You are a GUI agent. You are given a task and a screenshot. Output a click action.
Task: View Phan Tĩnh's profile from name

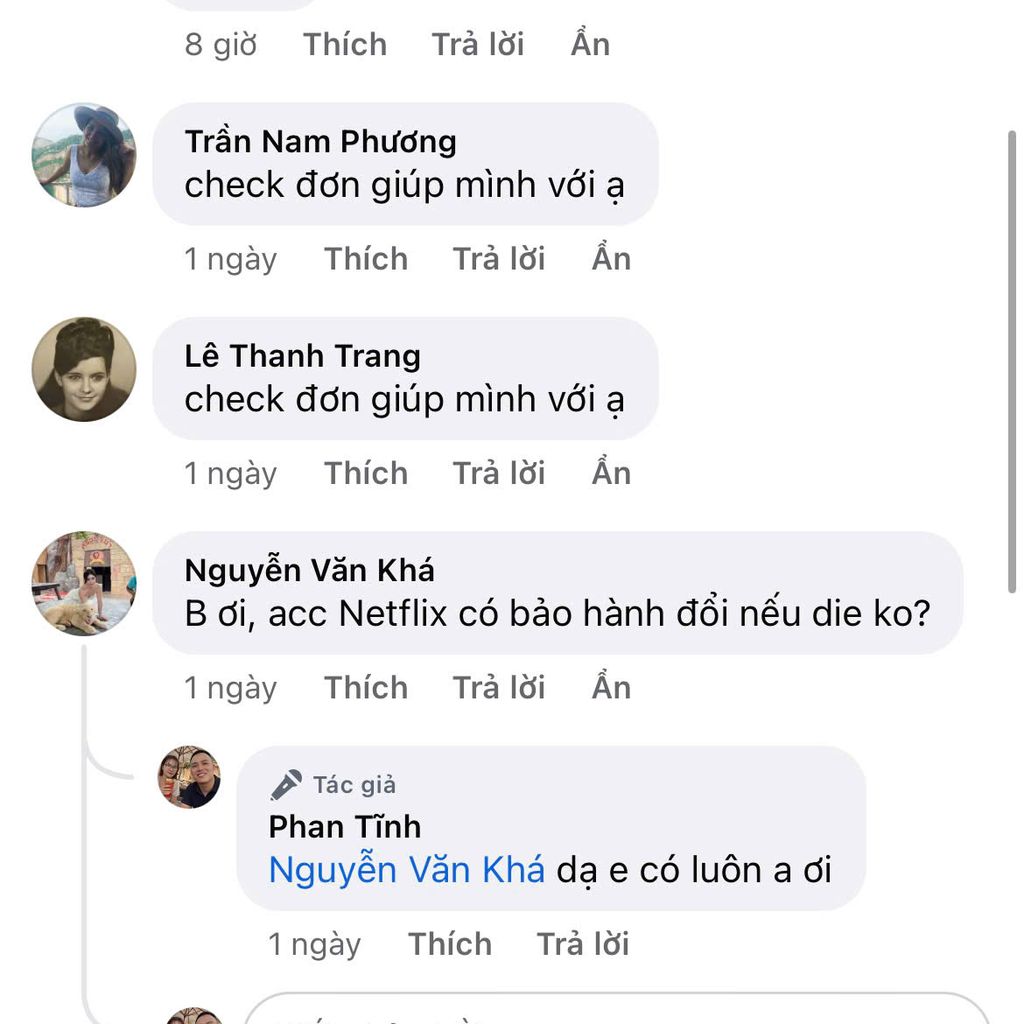click(345, 827)
